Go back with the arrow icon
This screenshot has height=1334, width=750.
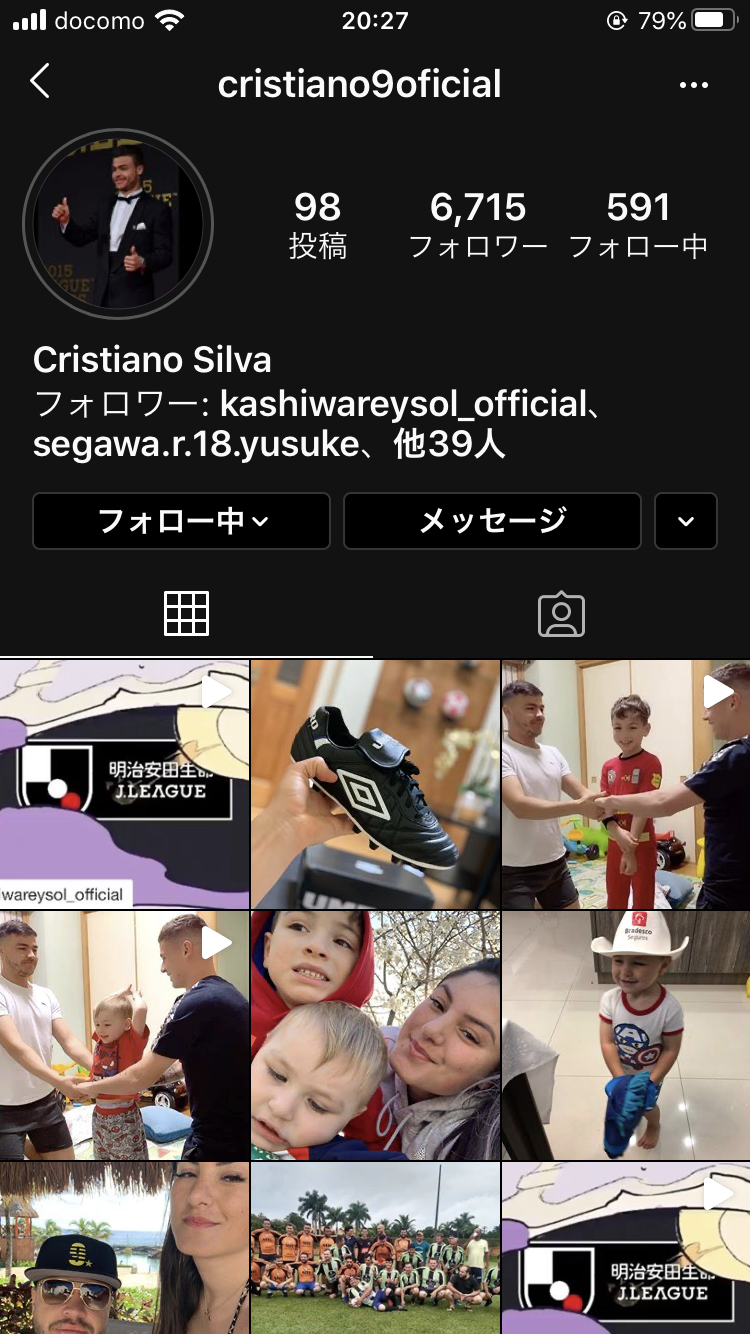coord(40,82)
